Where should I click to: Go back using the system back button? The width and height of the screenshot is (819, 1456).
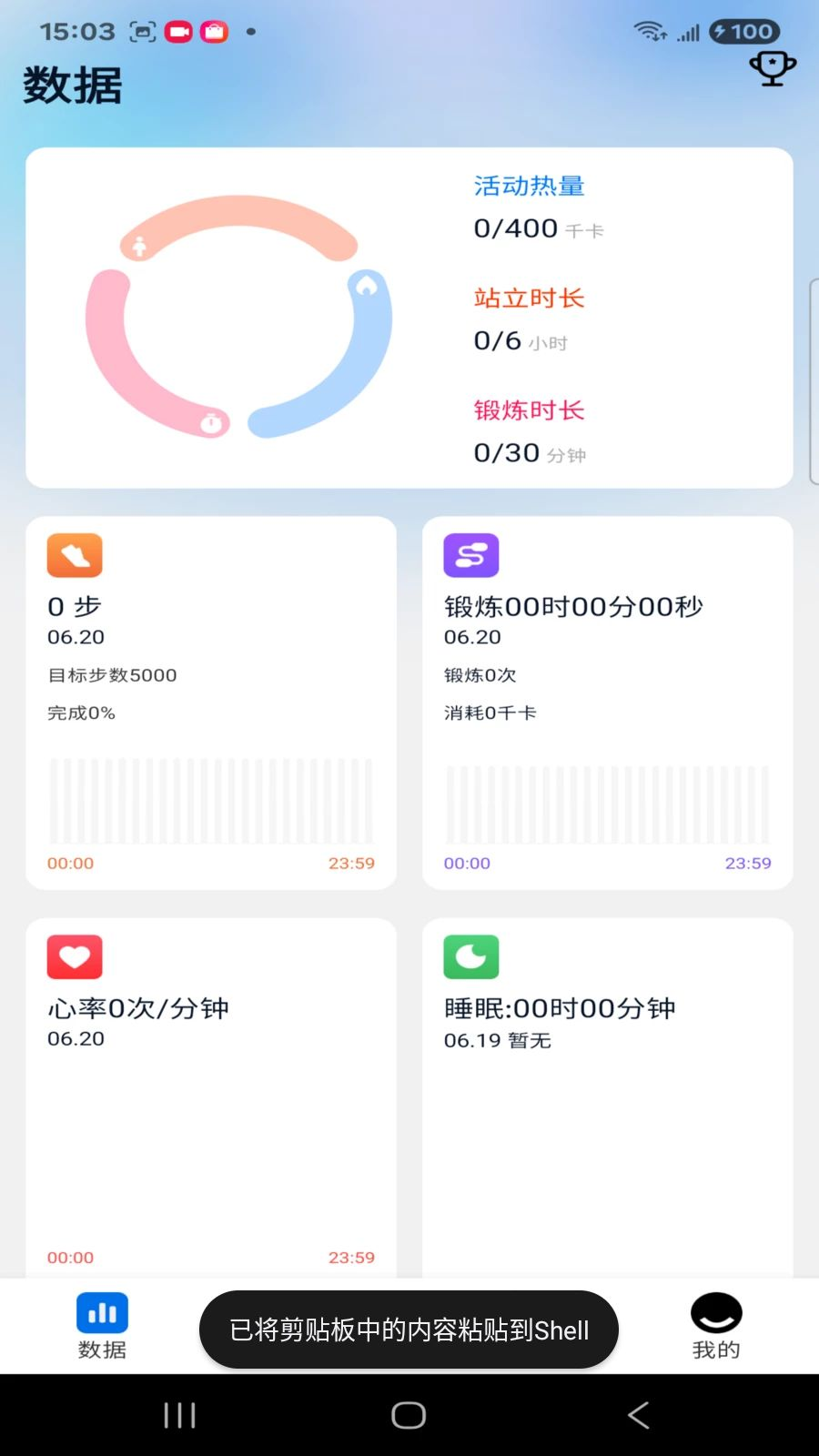pos(639,1415)
